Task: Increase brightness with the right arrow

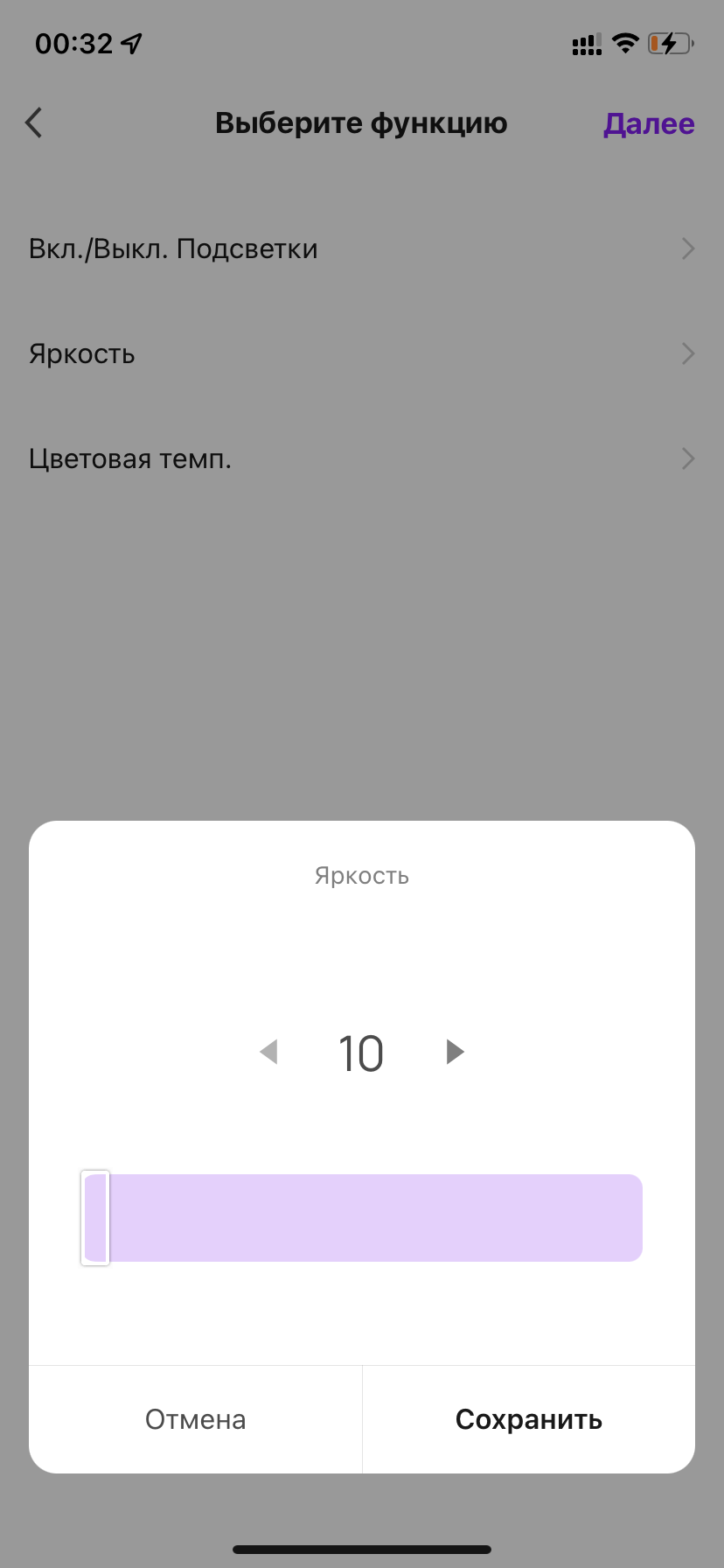Action: click(455, 1052)
